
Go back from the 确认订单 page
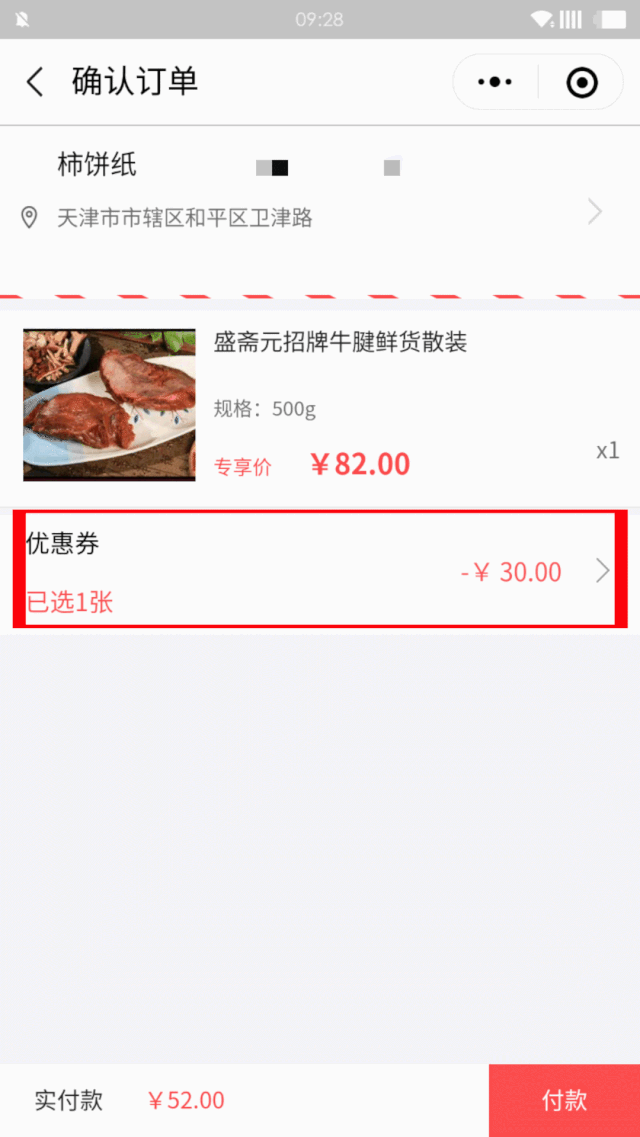pos(35,82)
